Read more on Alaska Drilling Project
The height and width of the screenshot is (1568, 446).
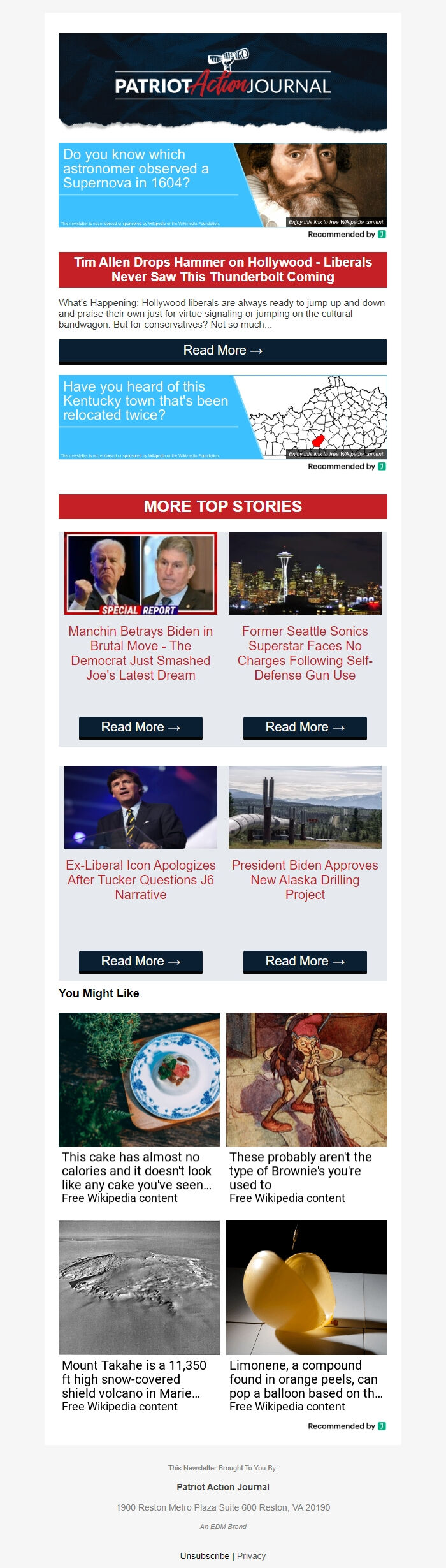point(305,961)
